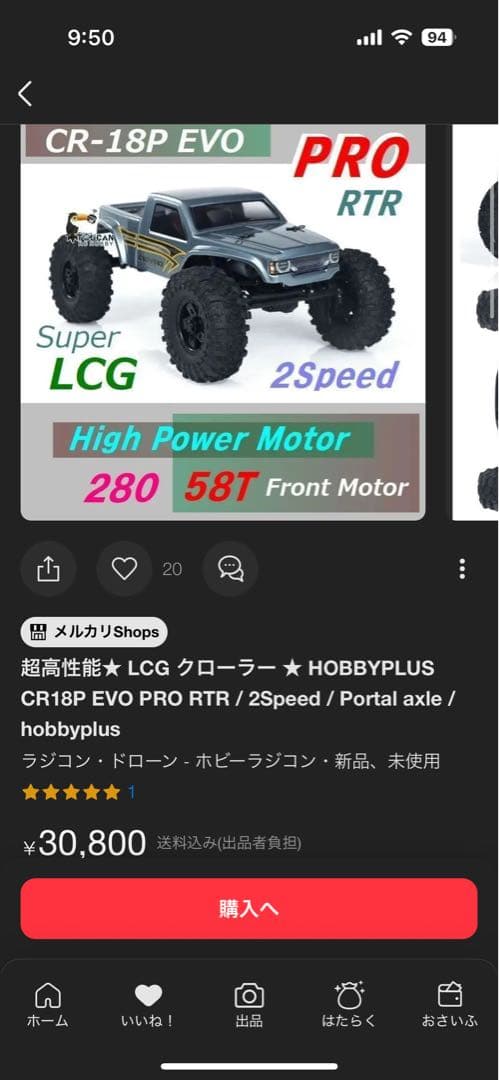The height and width of the screenshot is (1080, 499).
Task: Open the いいね！ tab
Action: pos(147,1005)
